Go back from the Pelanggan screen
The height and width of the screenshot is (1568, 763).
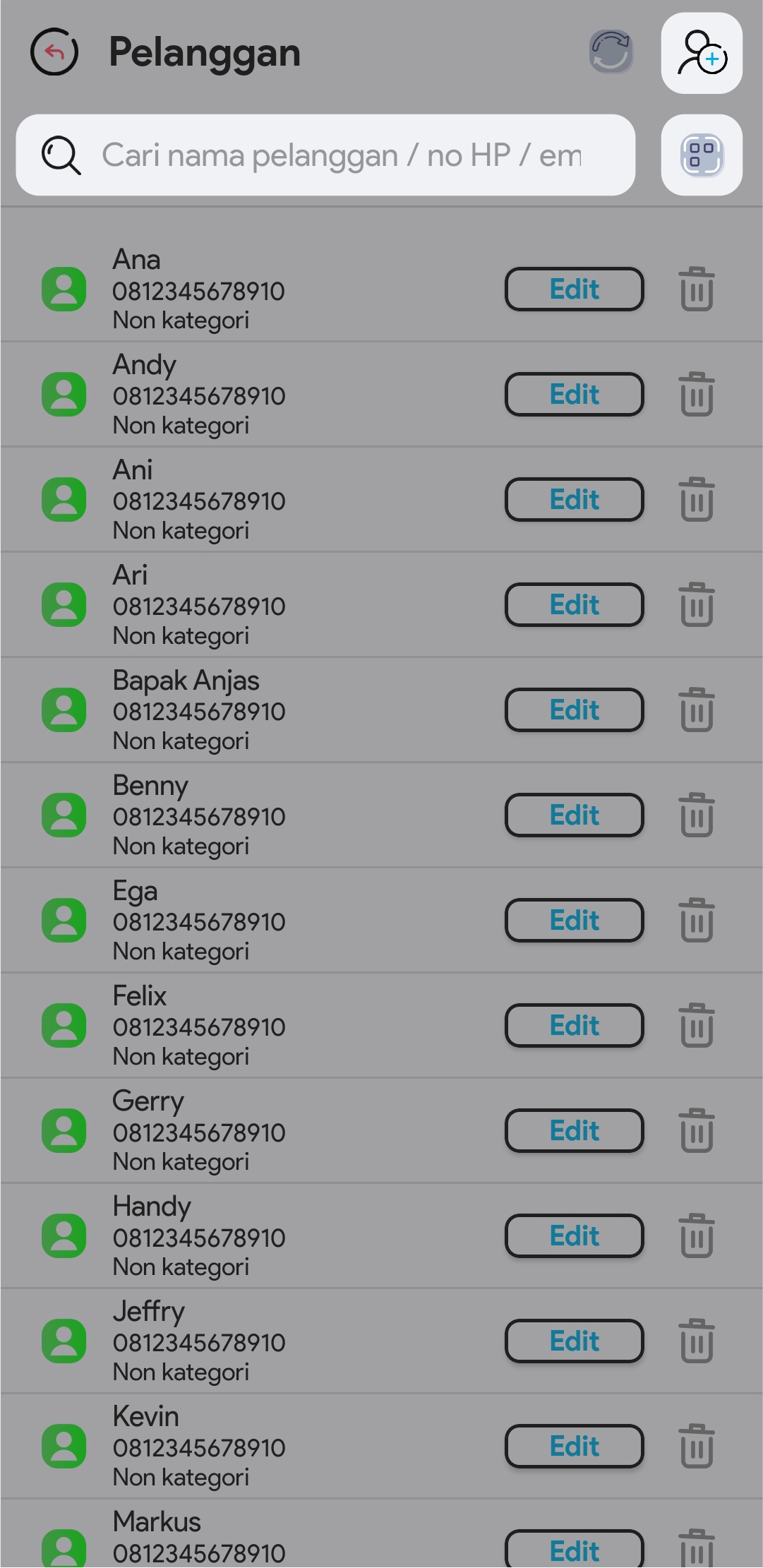(x=54, y=52)
